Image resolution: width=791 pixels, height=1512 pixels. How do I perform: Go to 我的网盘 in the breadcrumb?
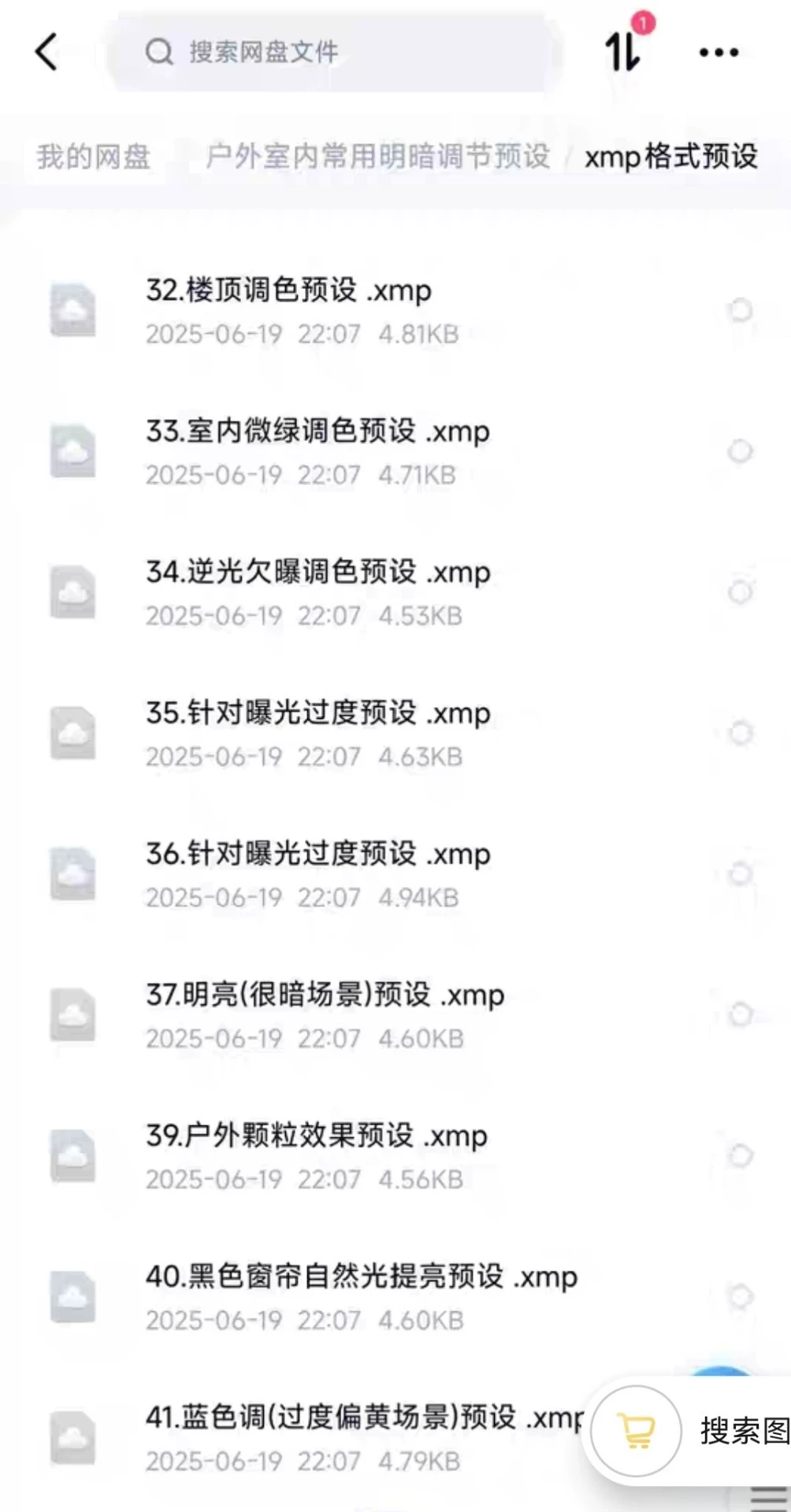tap(93, 157)
